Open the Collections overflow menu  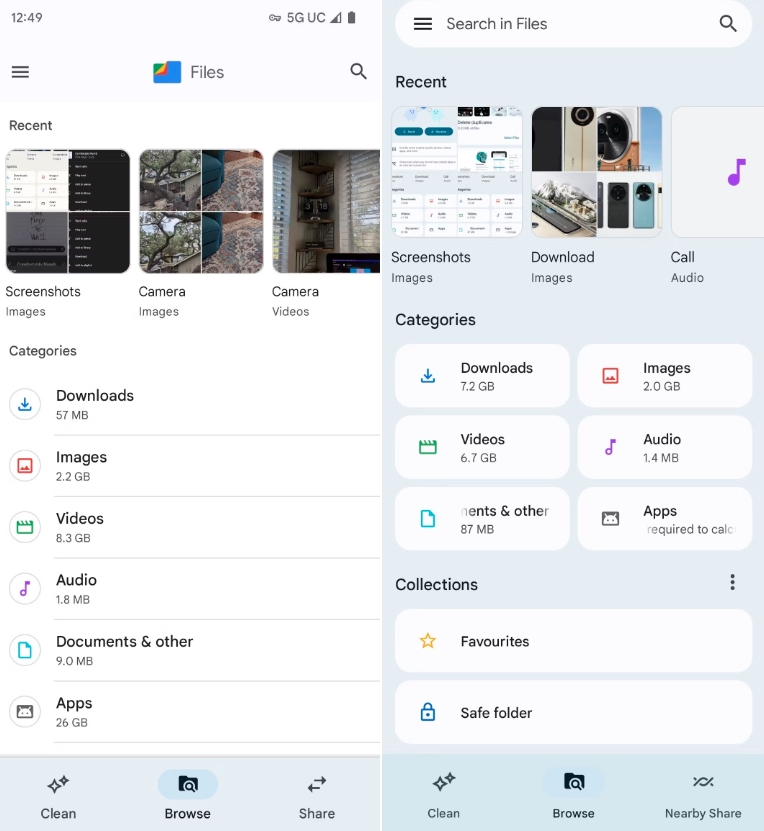[732, 583]
